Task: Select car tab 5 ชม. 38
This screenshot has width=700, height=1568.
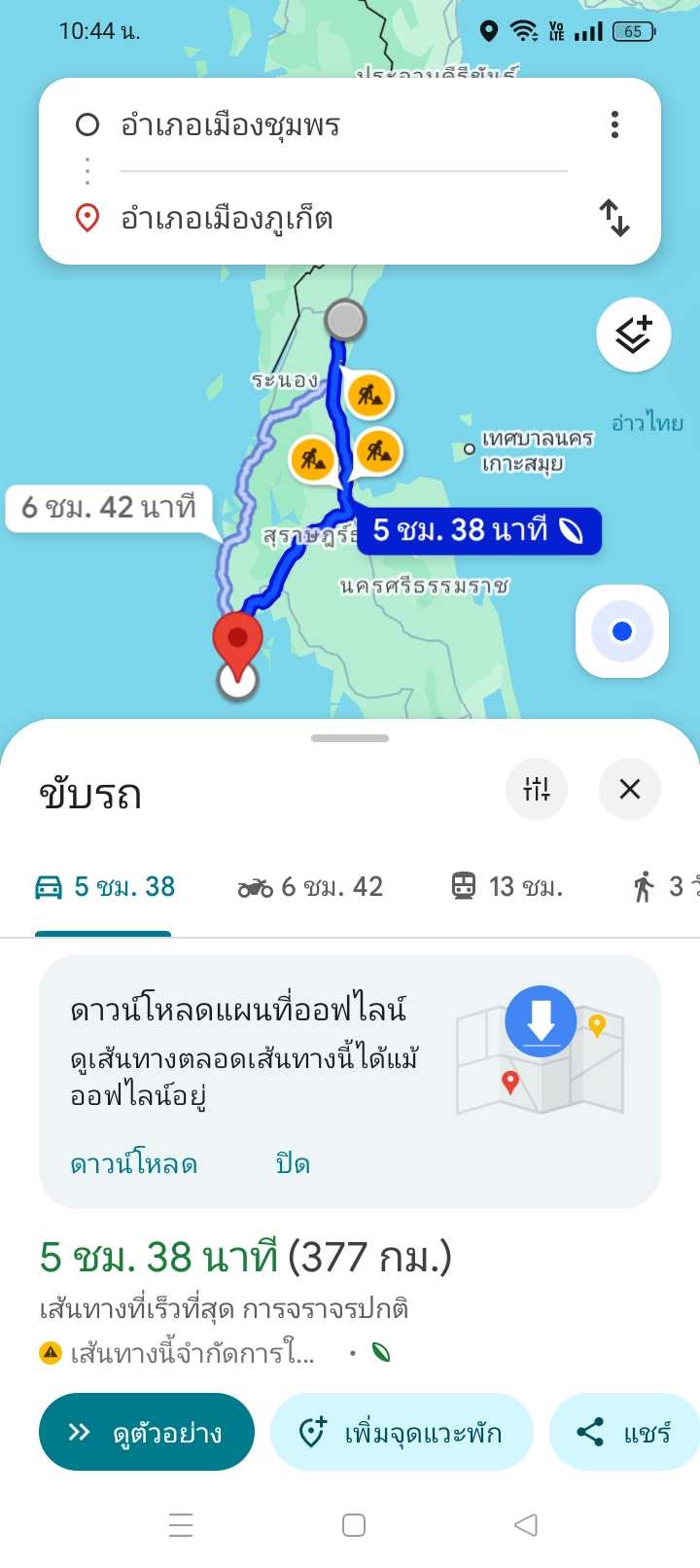Action: click(x=105, y=887)
